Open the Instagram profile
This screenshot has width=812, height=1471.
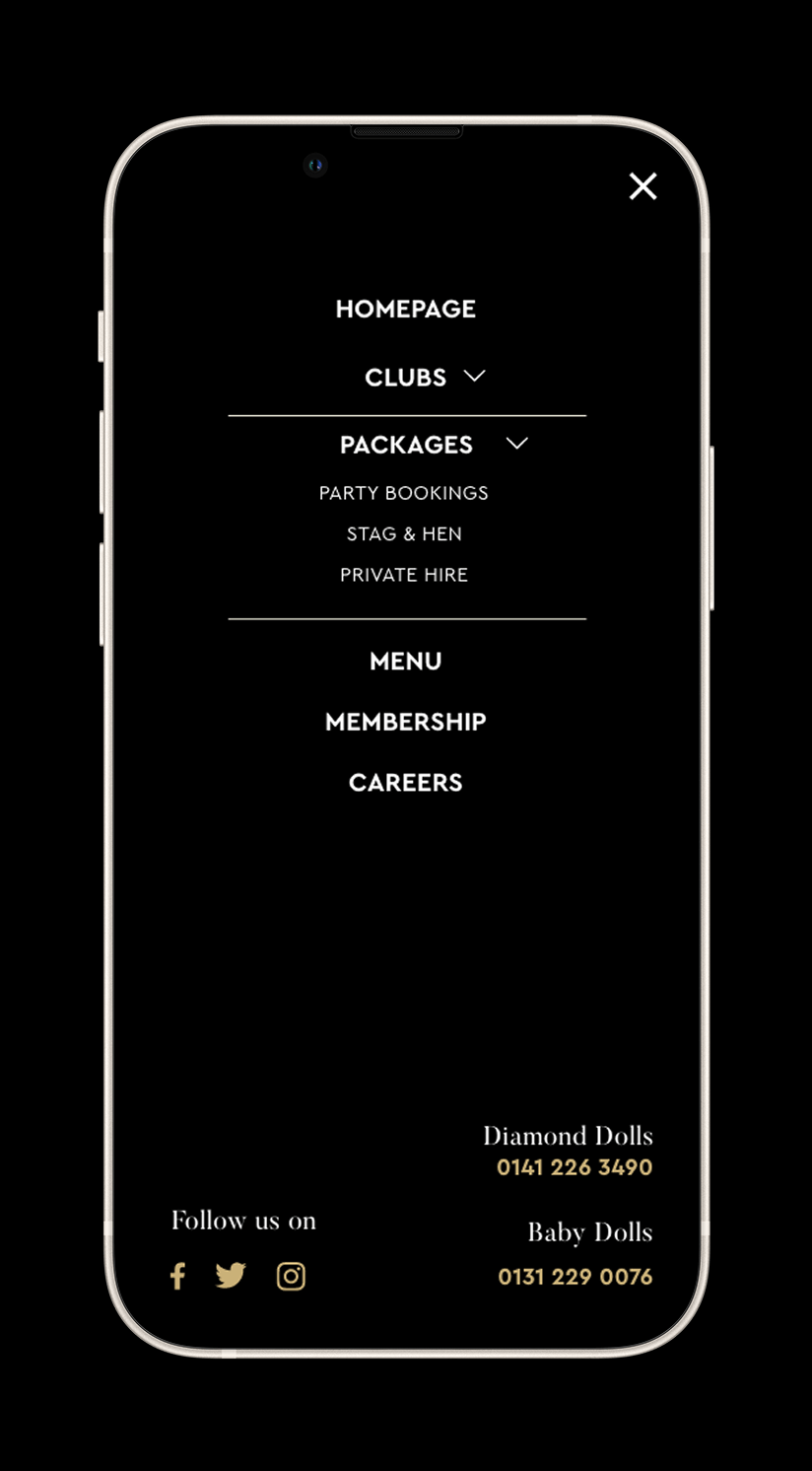coord(291,1276)
